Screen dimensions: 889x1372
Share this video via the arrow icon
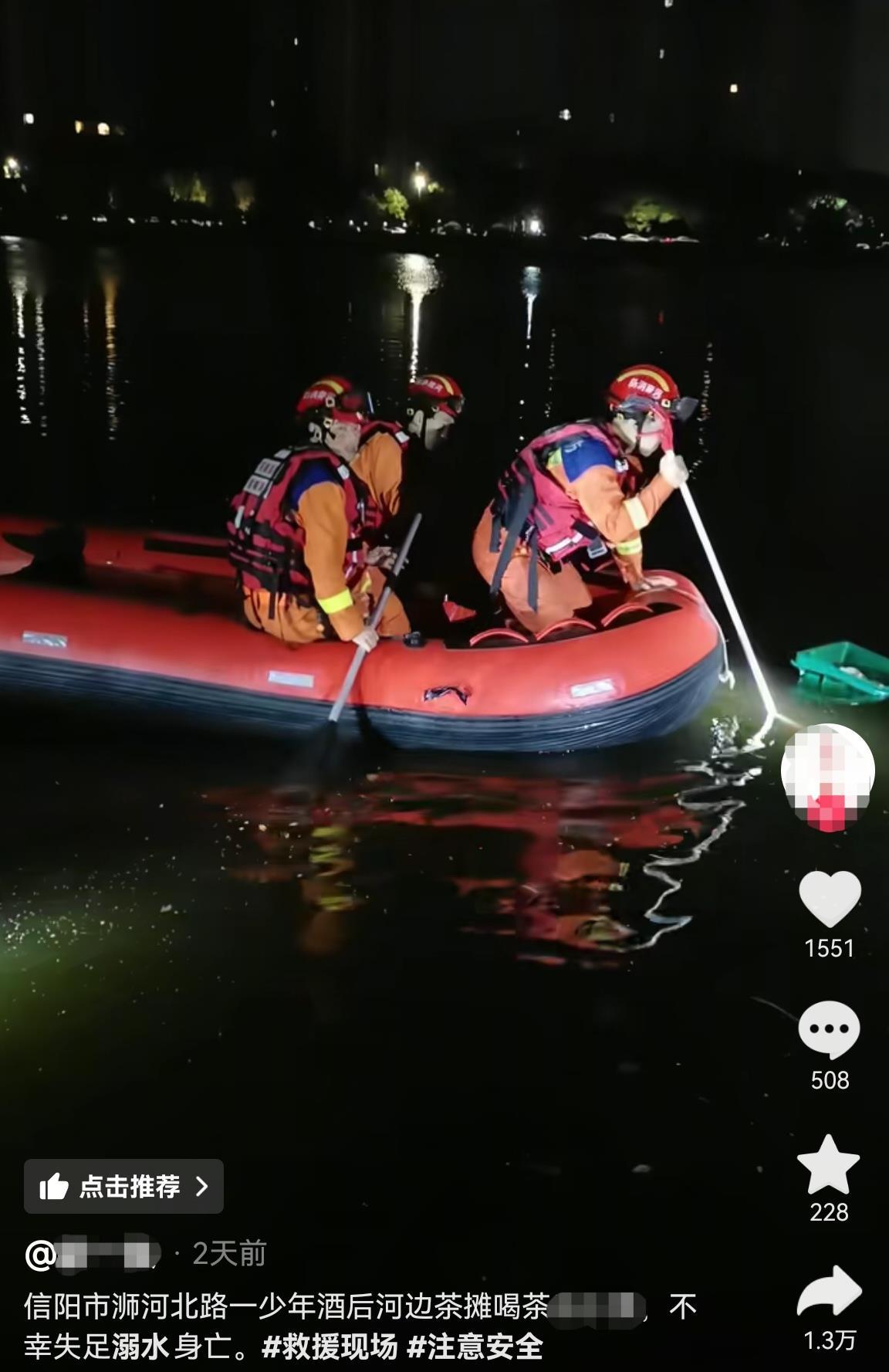click(x=829, y=1291)
